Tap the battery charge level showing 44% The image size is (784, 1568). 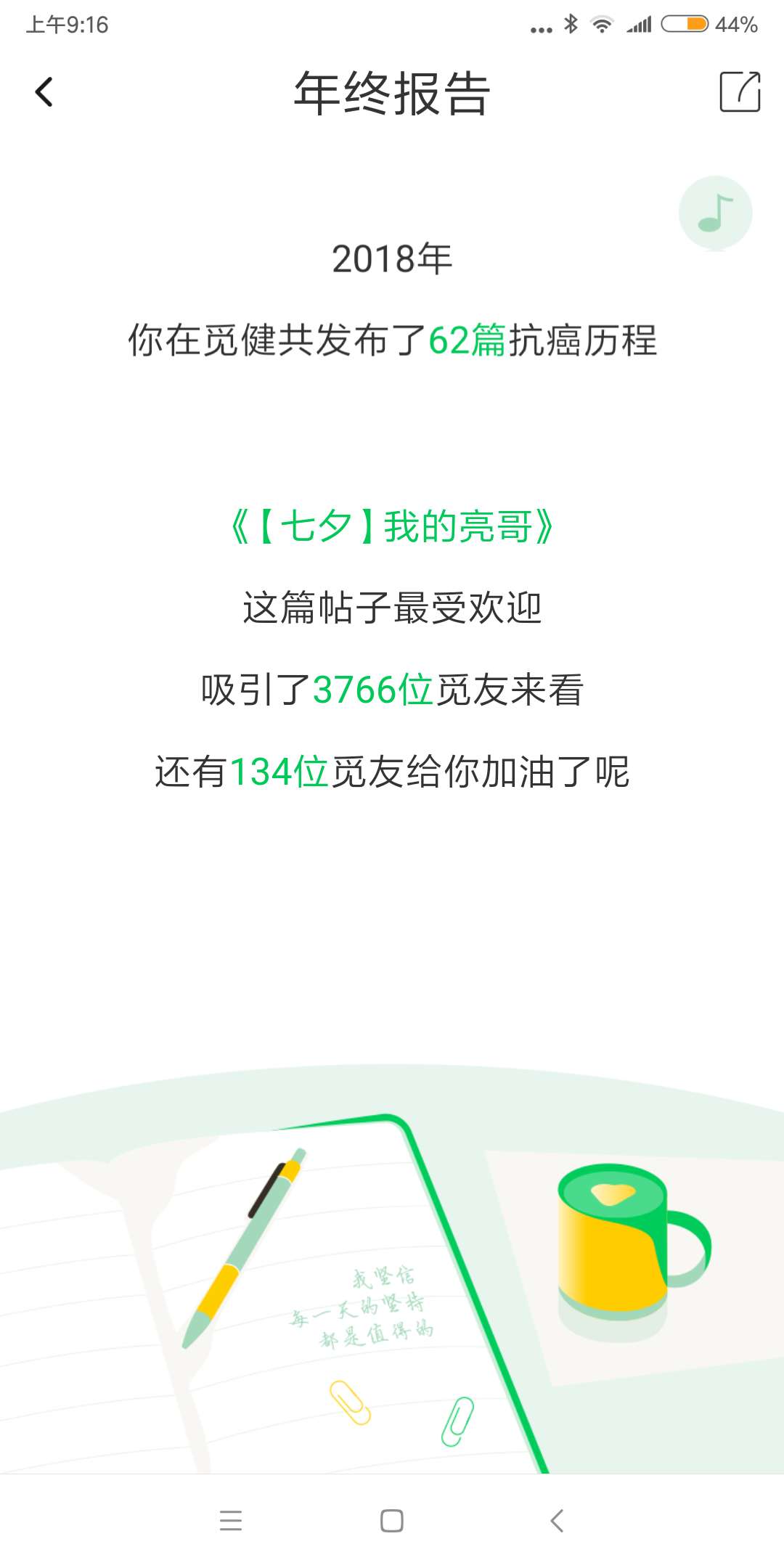click(x=735, y=23)
